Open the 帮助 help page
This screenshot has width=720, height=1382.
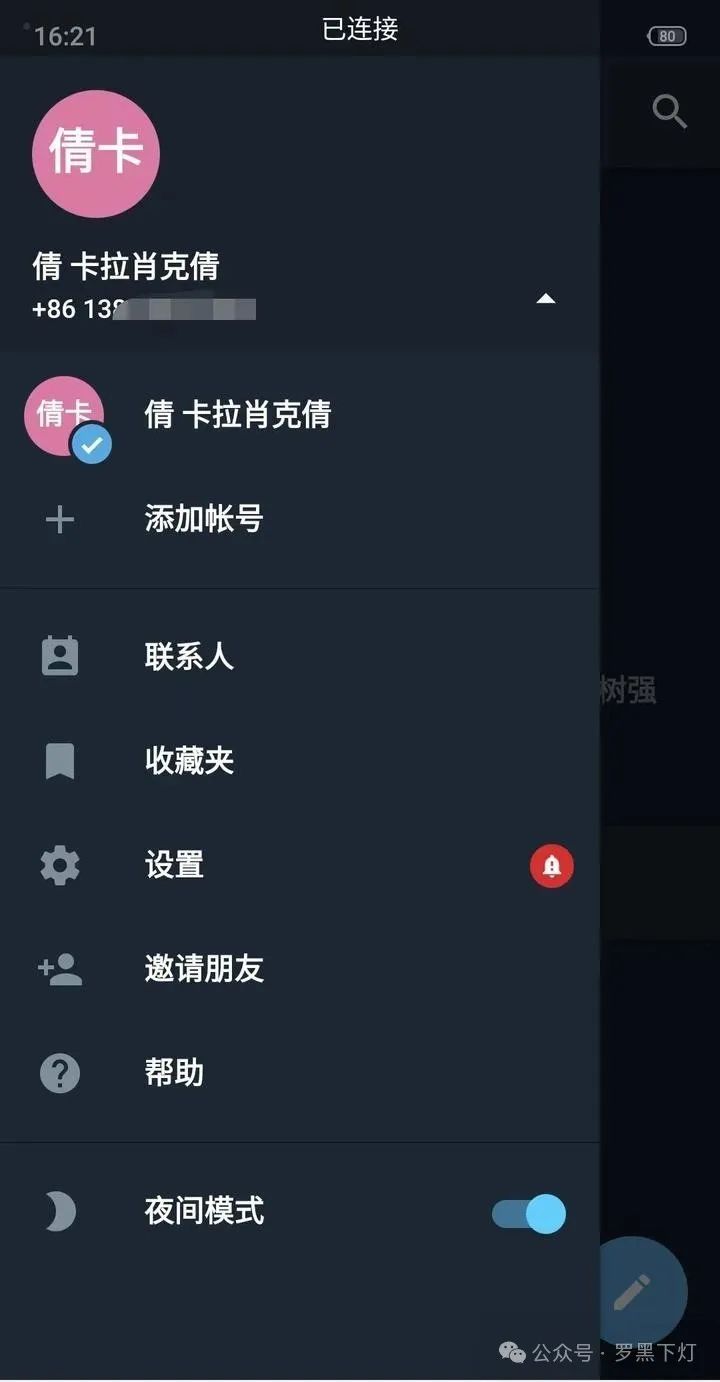coord(175,1073)
